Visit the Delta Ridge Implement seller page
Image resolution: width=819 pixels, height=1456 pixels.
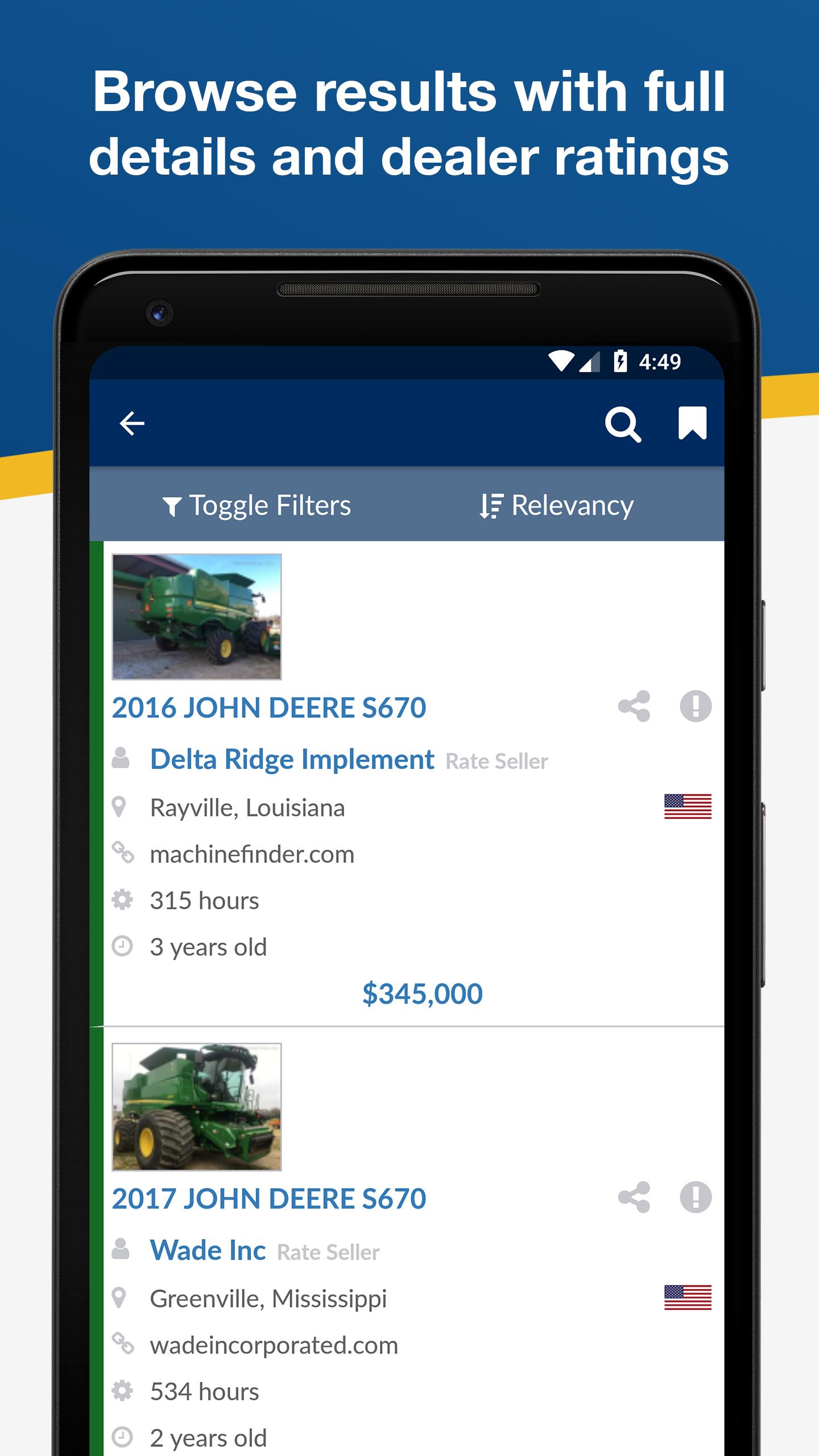click(x=291, y=759)
